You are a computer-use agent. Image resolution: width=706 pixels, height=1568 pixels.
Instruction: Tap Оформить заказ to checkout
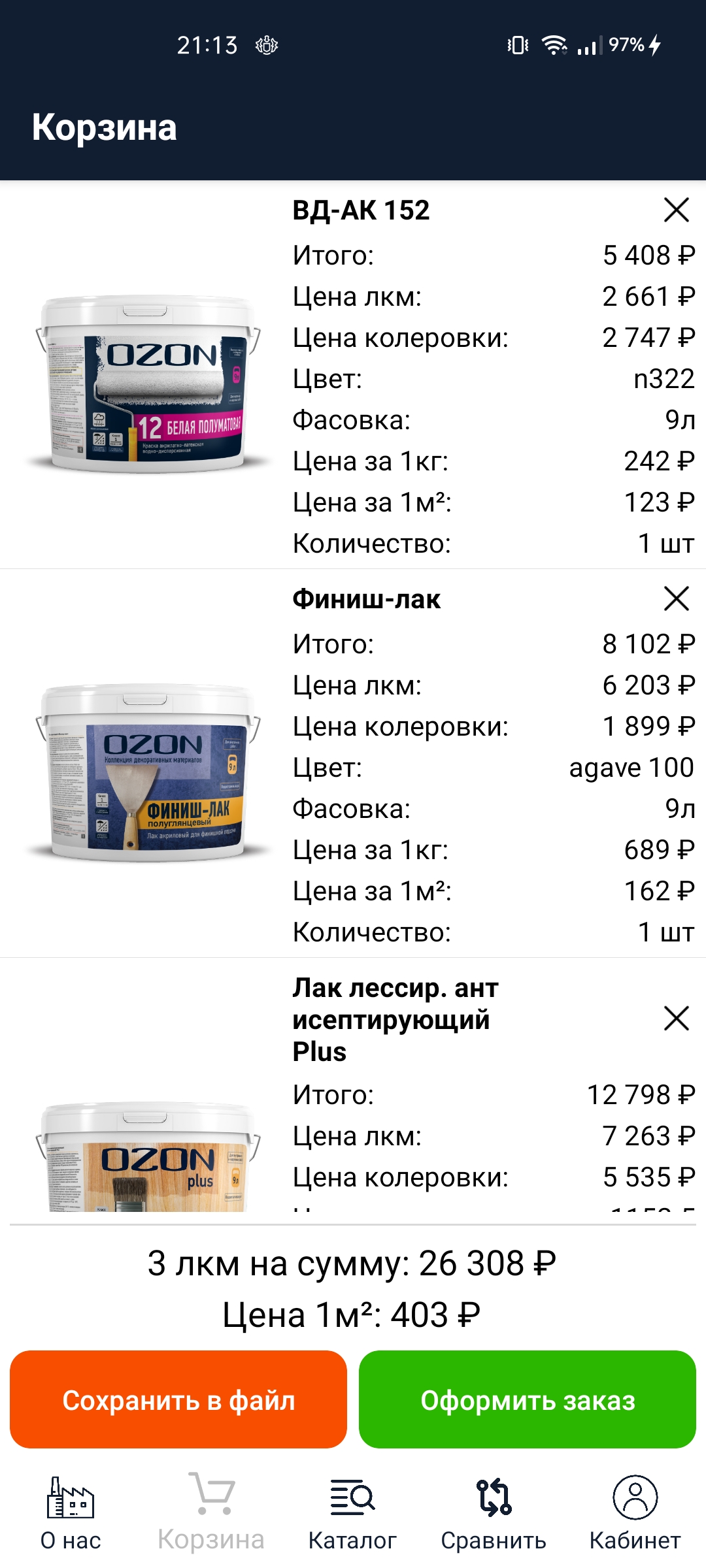tap(528, 1400)
